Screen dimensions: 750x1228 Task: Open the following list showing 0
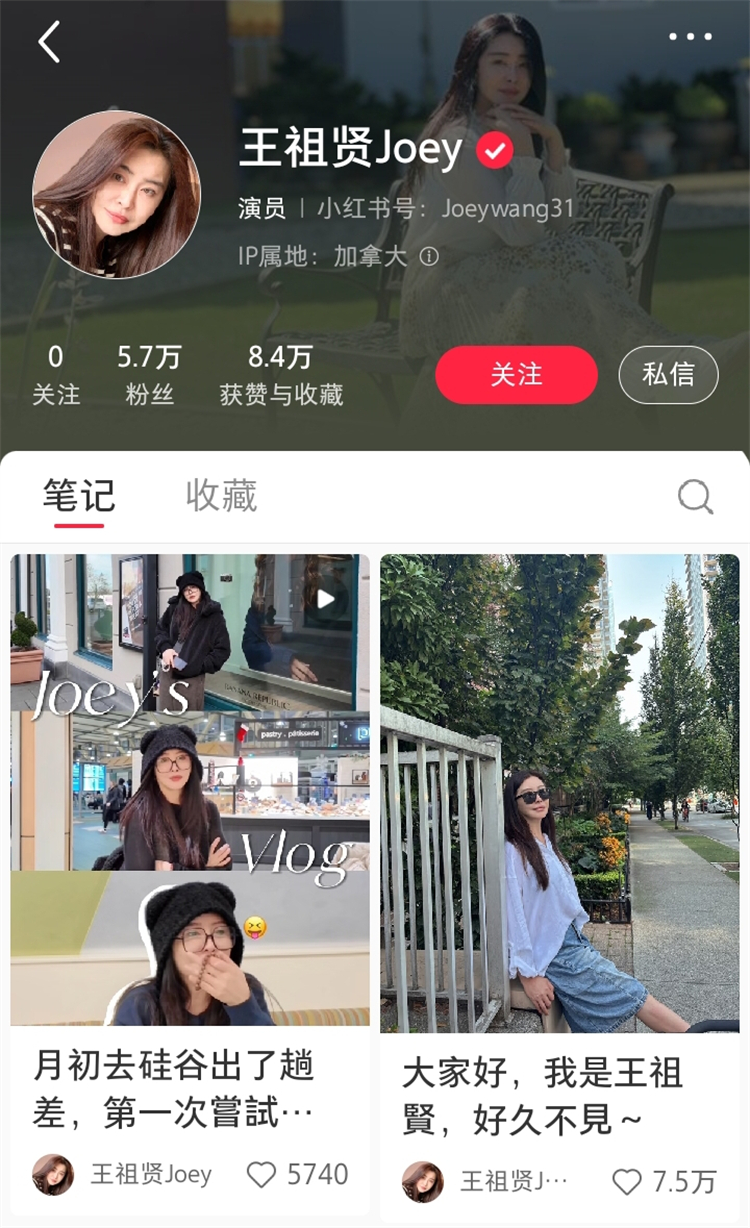tap(56, 375)
